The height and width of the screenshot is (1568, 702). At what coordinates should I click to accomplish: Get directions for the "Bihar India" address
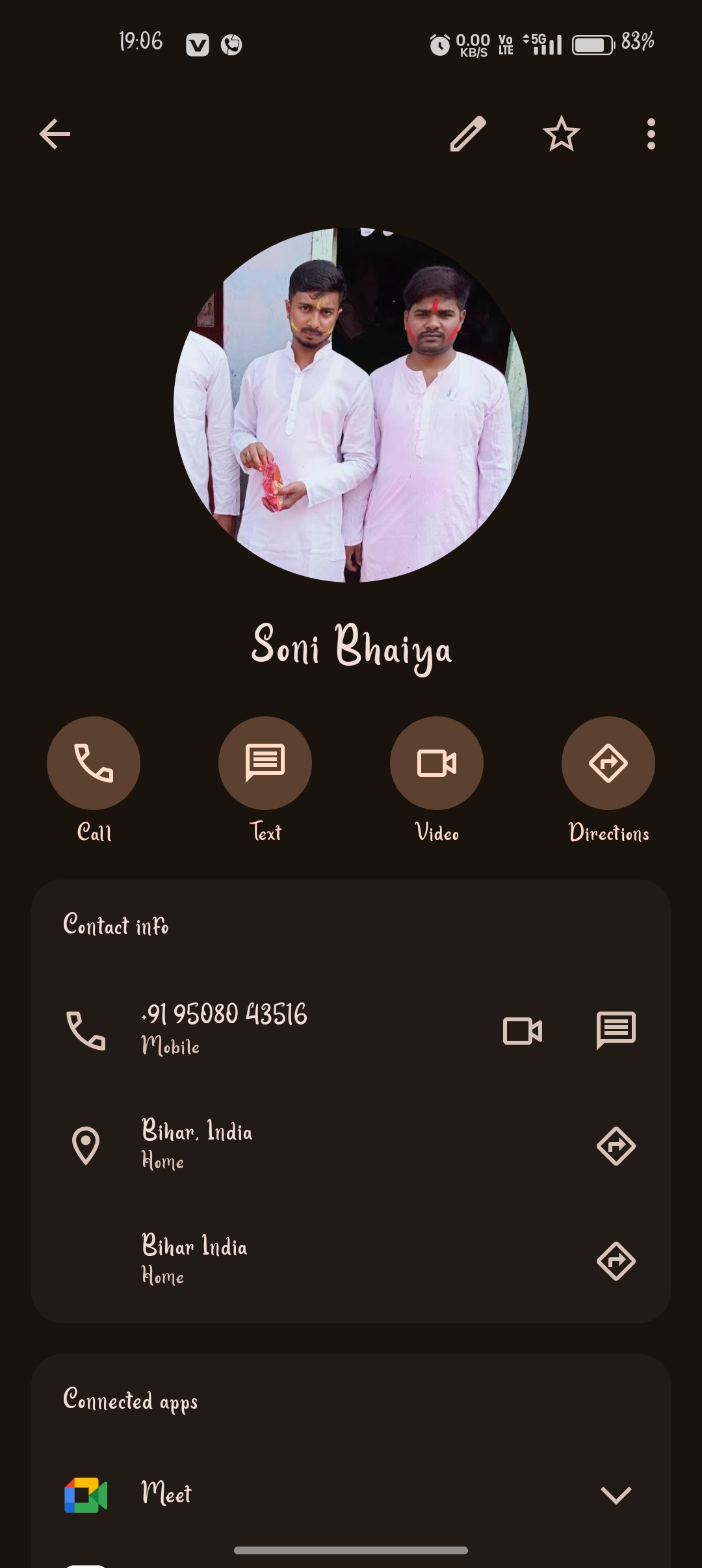coord(616,1261)
